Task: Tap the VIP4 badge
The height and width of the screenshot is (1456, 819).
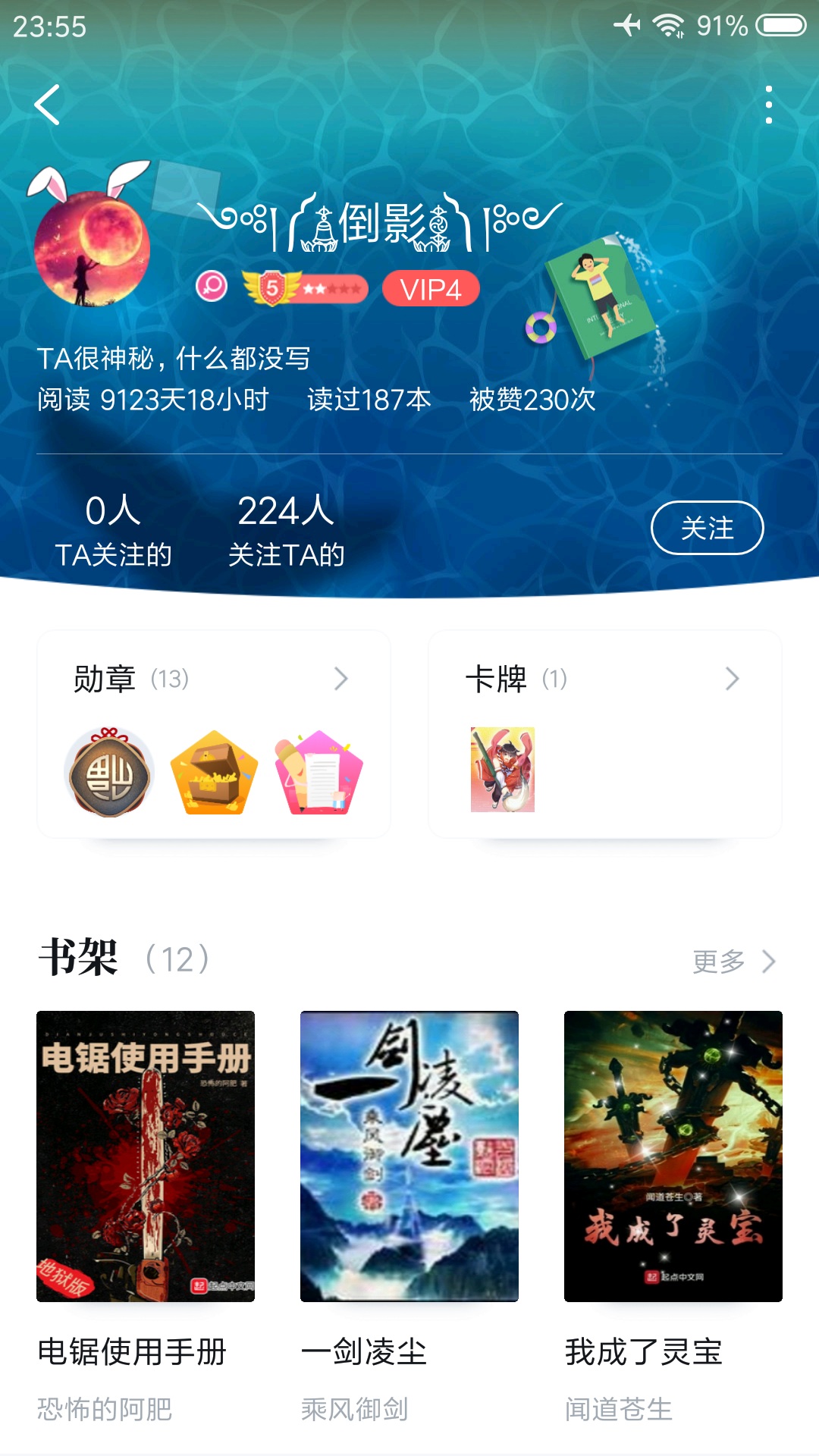Action: click(431, 289)
